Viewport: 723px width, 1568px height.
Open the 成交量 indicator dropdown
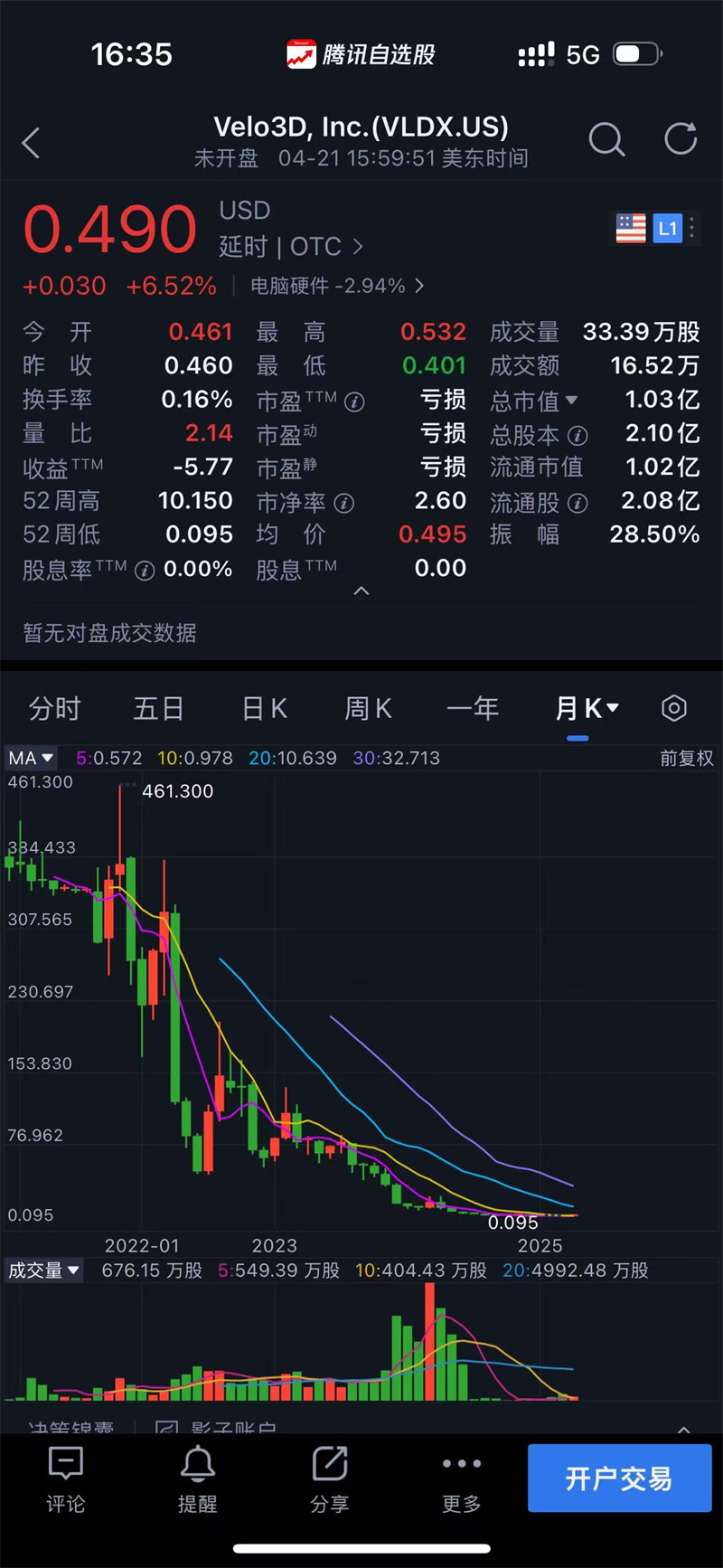[43, 1270]
